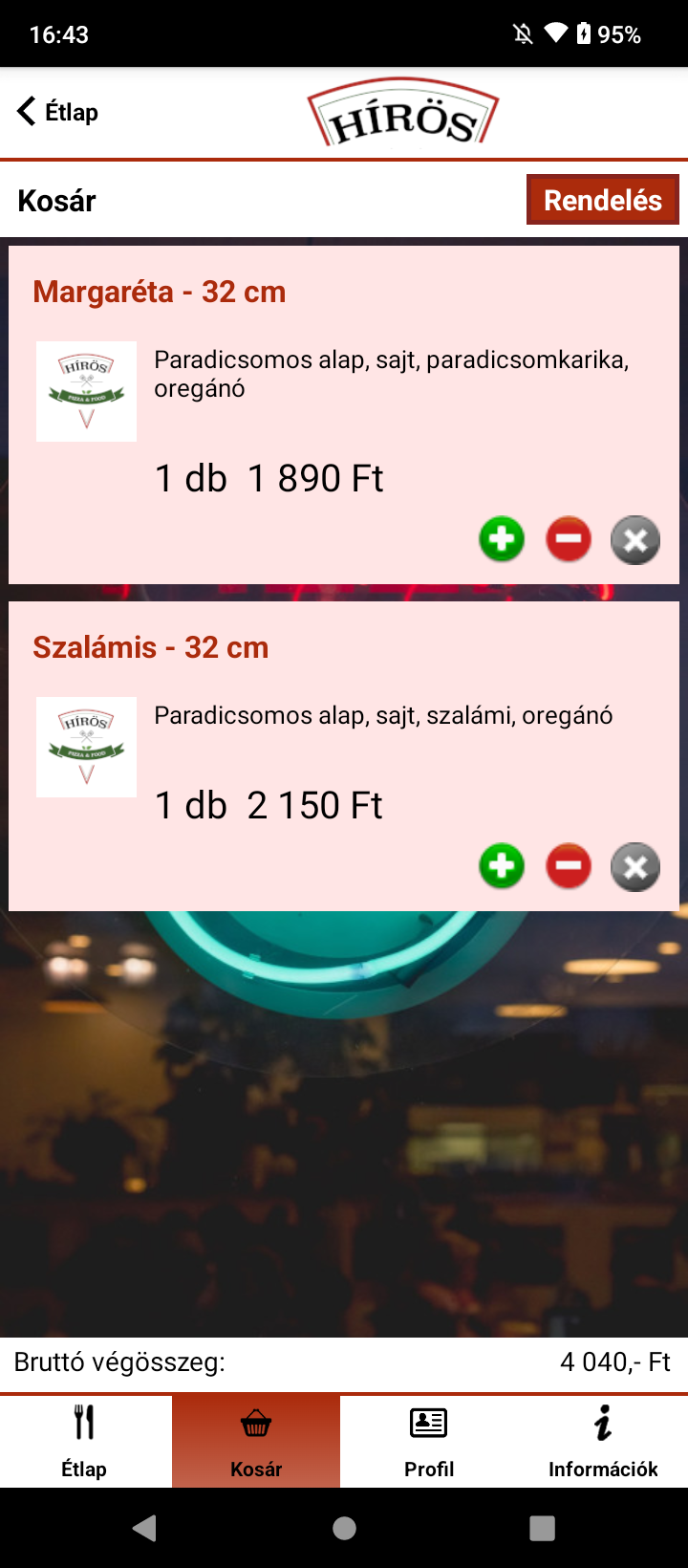The height and width of the screenshot is (1568, 688).
Task: Tap the system home button
Action: tap(344, 1528)
